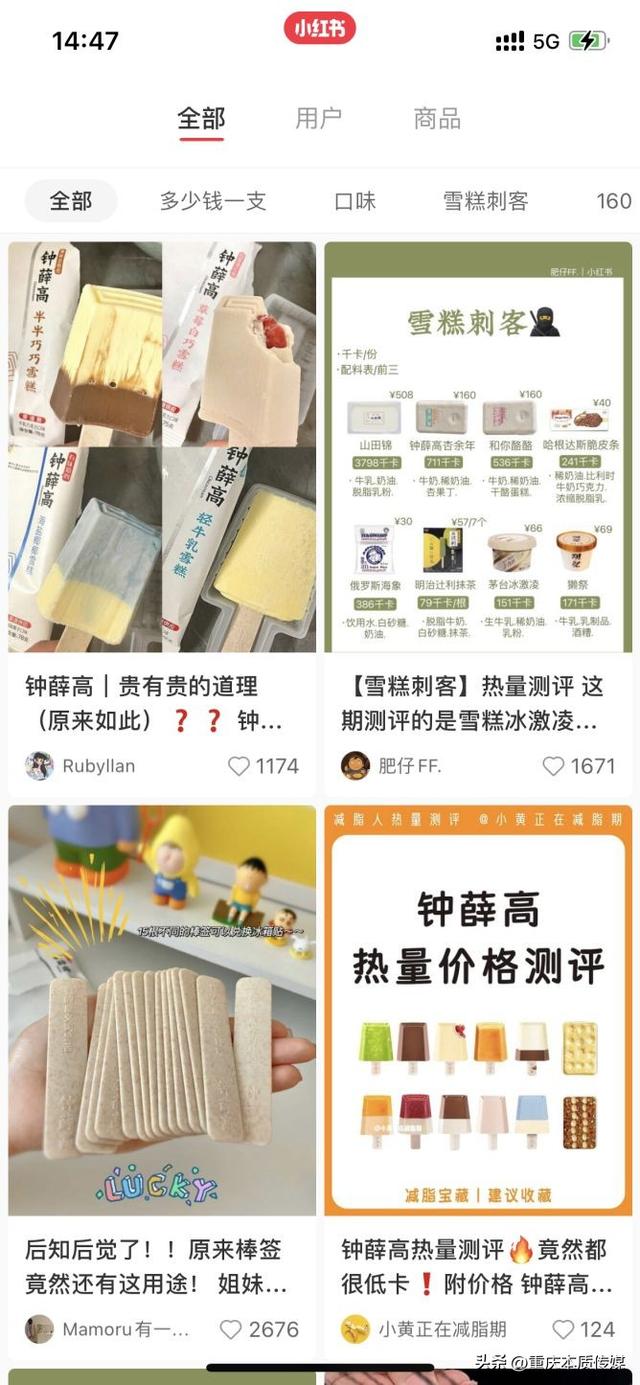Image resolution: width=640 pixels, height=1385 pixels.
Task: Like 小黄正在减脂期's post
Action: point(563,1329)
